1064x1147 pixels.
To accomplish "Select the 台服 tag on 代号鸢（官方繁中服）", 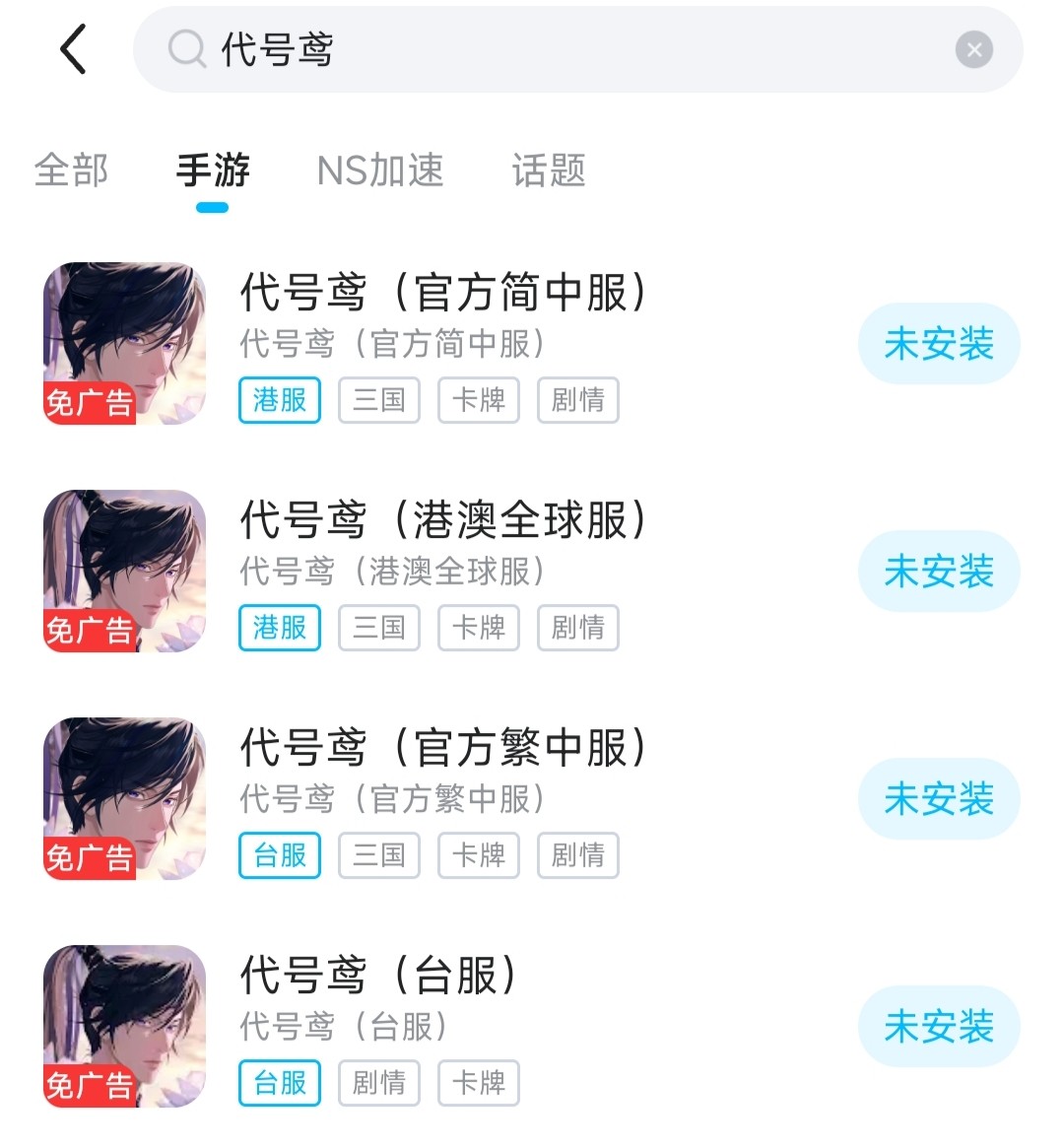I will [x=279, y=855].
